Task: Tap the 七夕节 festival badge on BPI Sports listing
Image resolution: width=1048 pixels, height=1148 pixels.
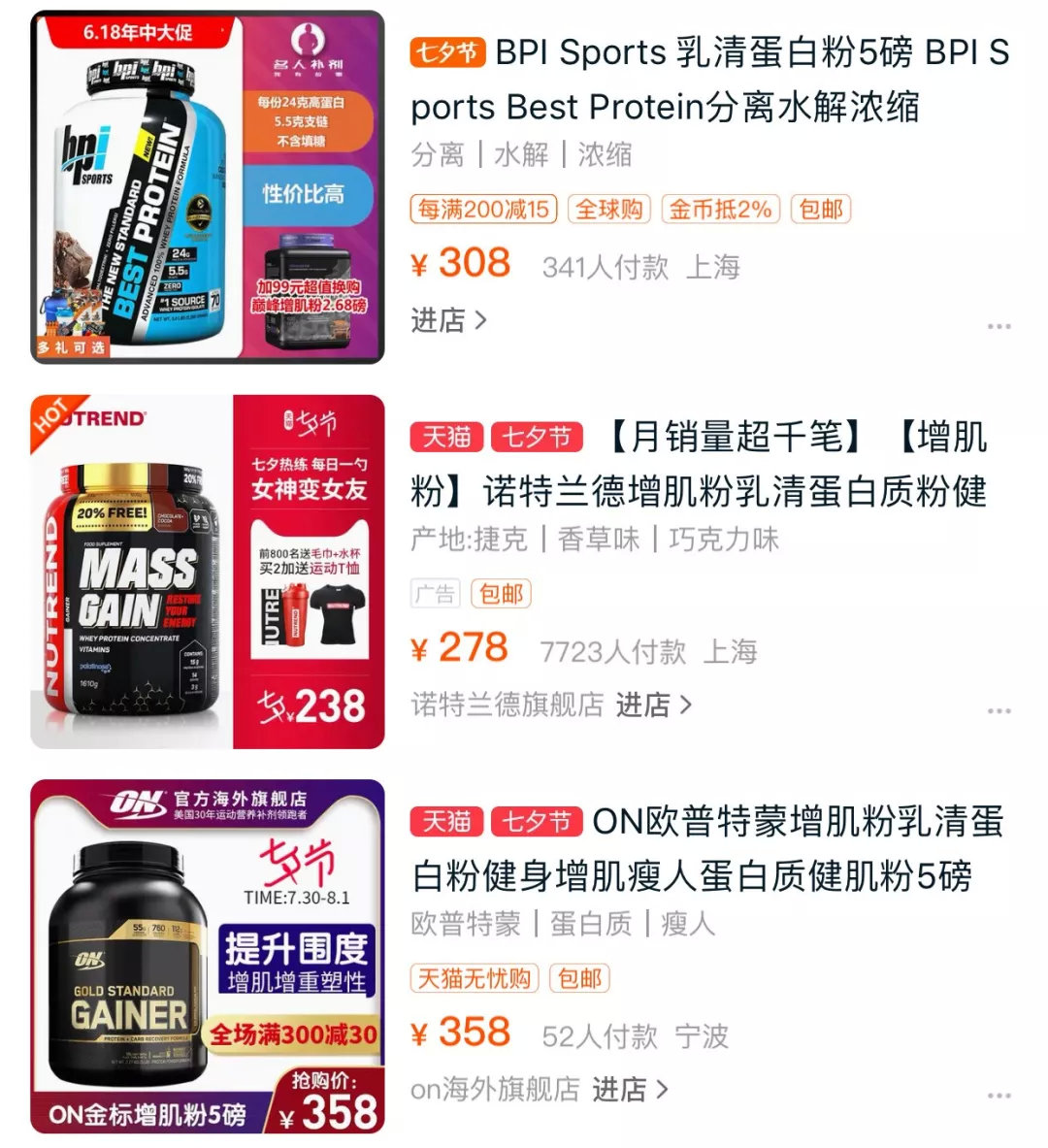Action: click(x=449, y=52)
